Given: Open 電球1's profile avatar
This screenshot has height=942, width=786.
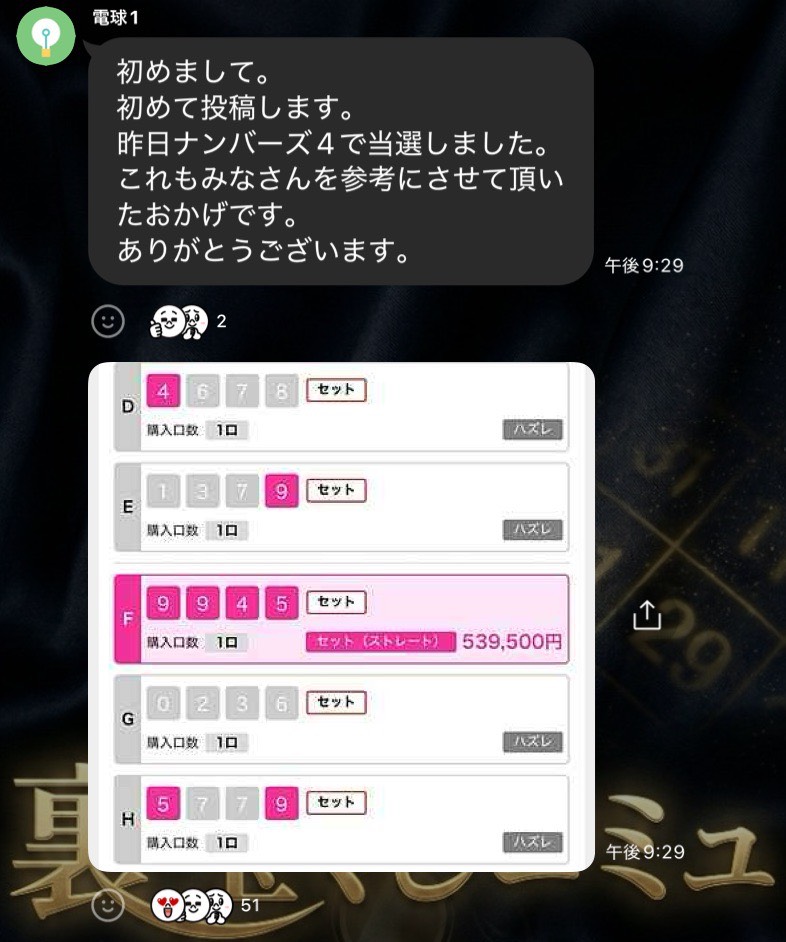Looking at the screenshot, I should coord(45,36).
